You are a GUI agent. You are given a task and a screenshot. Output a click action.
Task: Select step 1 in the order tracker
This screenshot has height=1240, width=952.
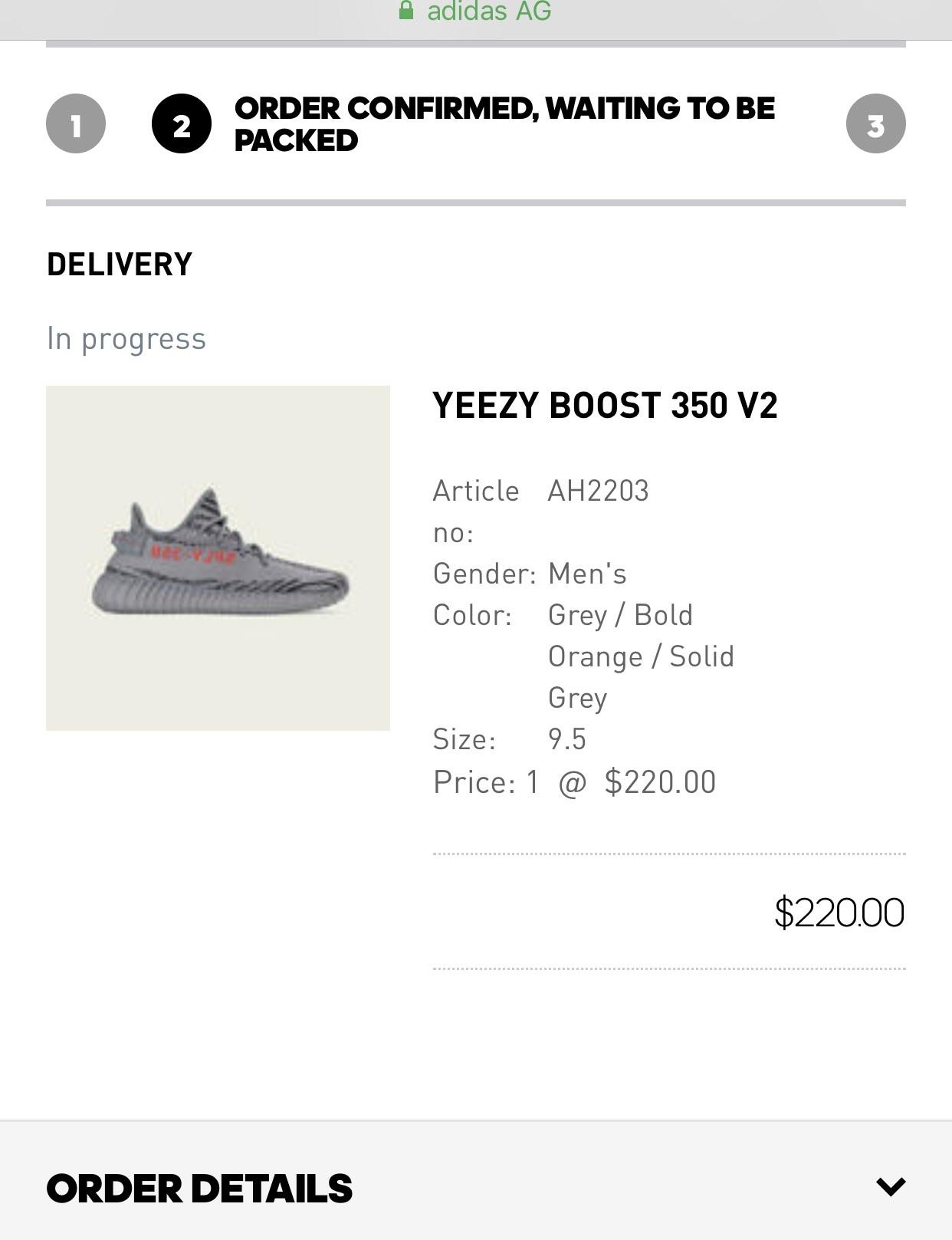pyautogui.click(x=76, y=123)
